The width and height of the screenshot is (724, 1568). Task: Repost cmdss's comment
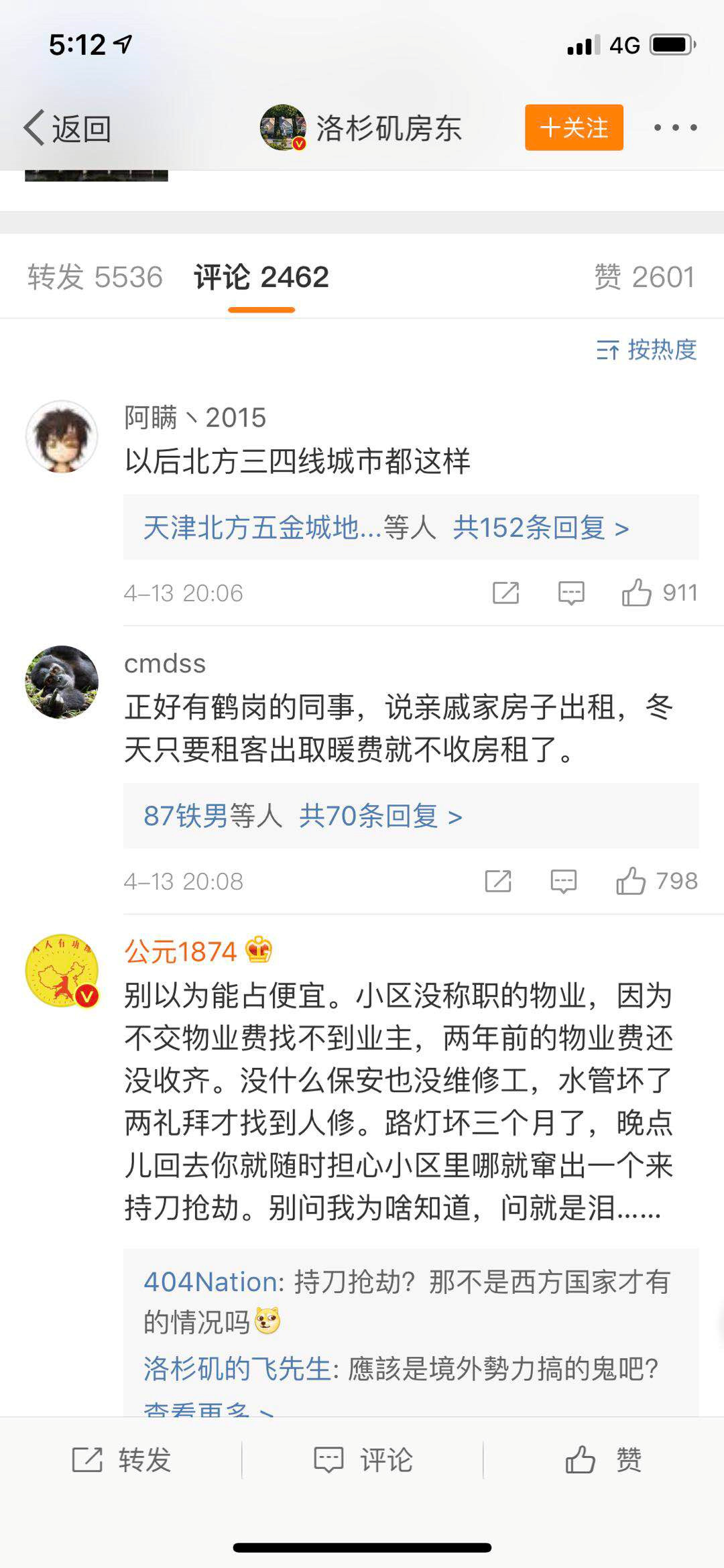498,881
